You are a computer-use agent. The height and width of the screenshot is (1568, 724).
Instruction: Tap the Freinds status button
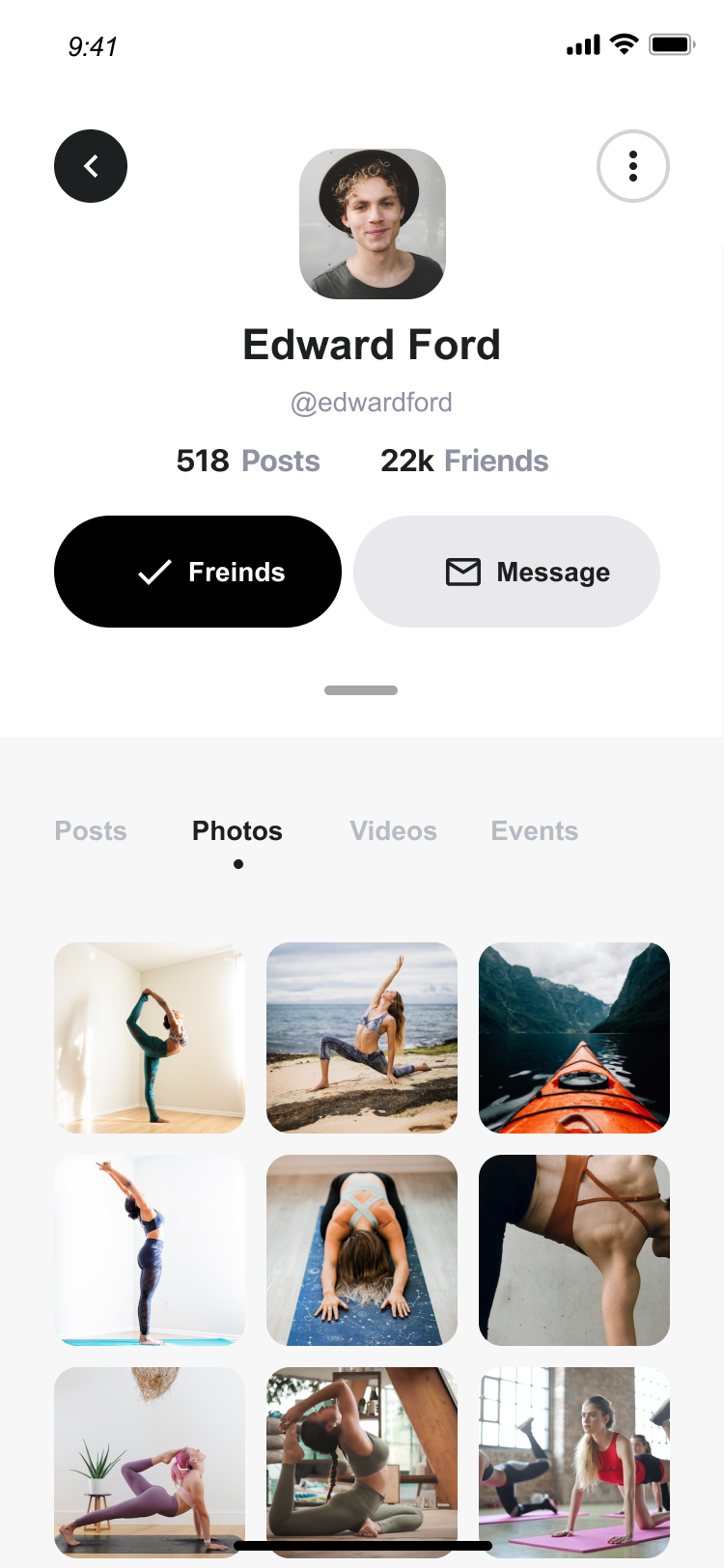198,572
